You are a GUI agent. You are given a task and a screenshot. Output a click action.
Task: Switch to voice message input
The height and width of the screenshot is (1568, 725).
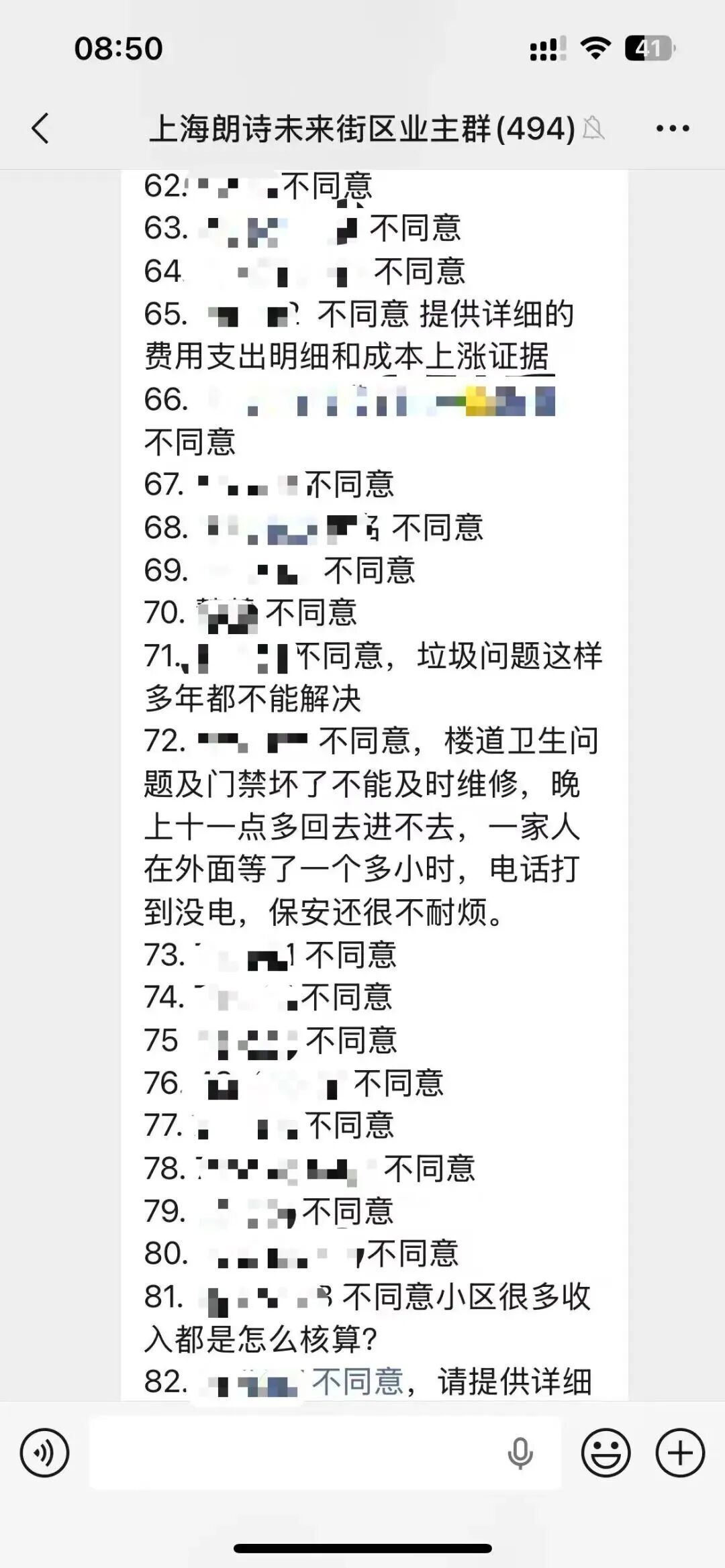click(44, 1454)
